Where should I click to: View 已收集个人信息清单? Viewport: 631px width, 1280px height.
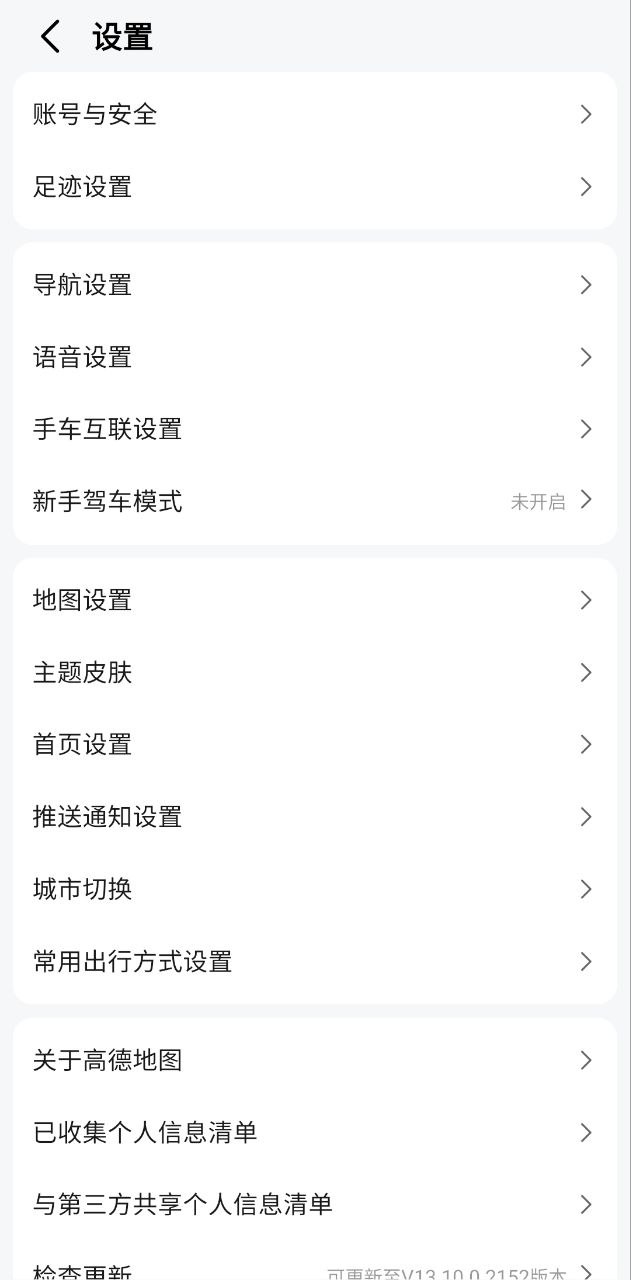[x=314, y=1132]
